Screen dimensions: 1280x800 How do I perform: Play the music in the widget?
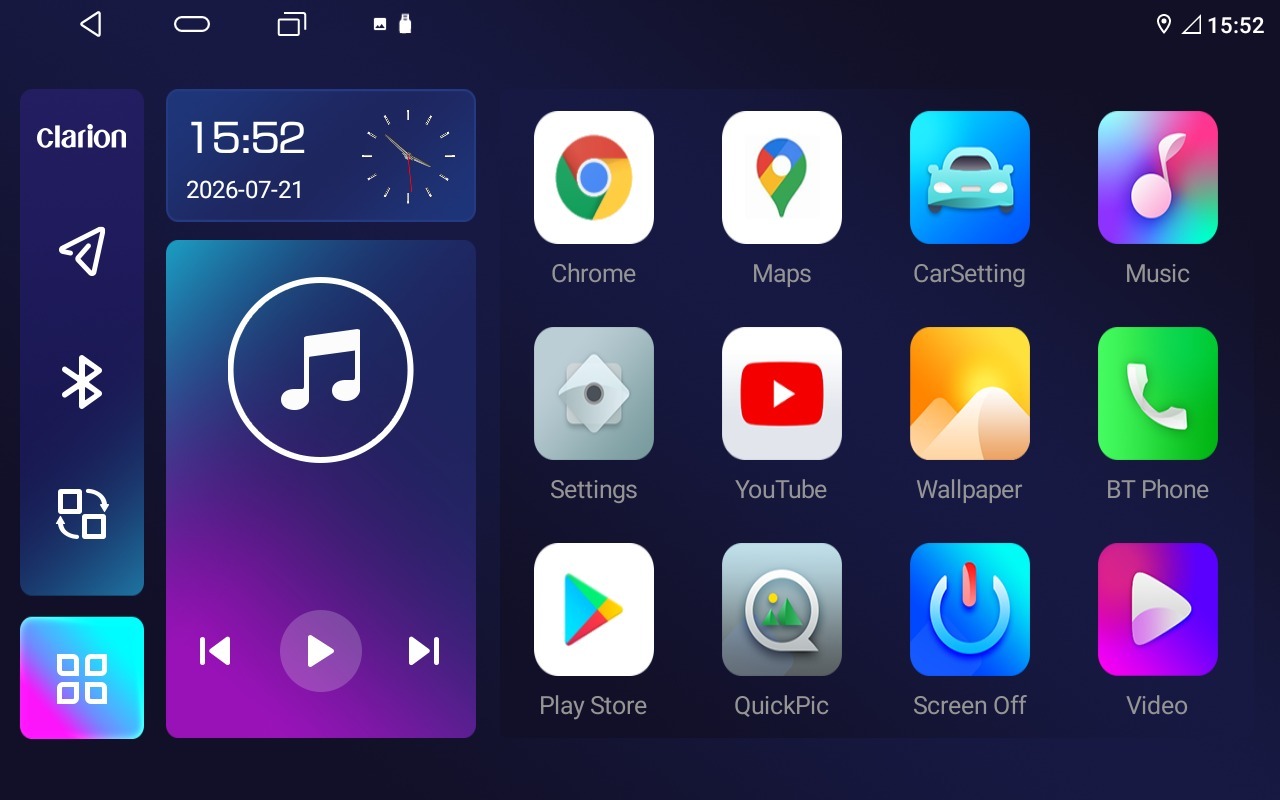click(321, 651)
